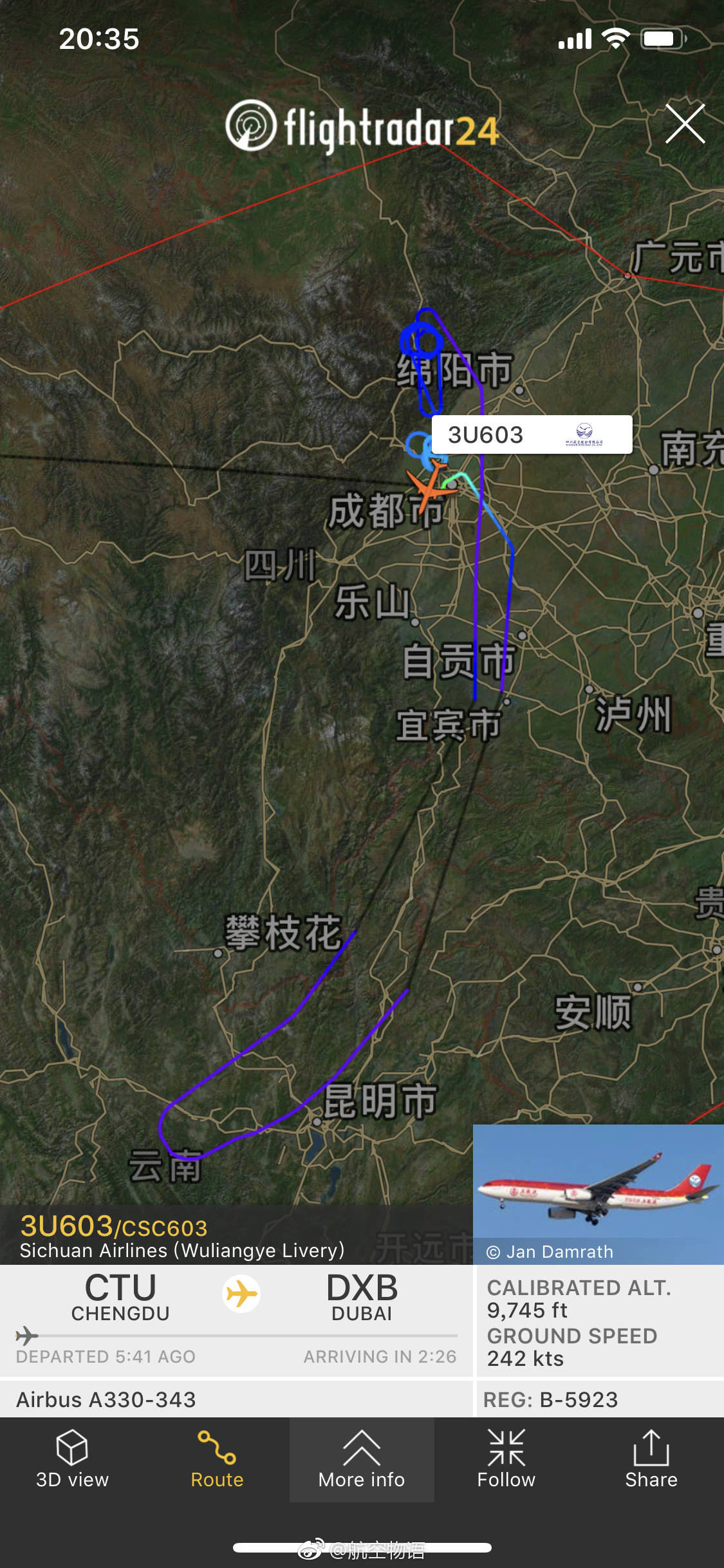Open 3D view of the flight
Image resolution: width=724 pixels, height=1568 pixels.
click(72, 1459)
